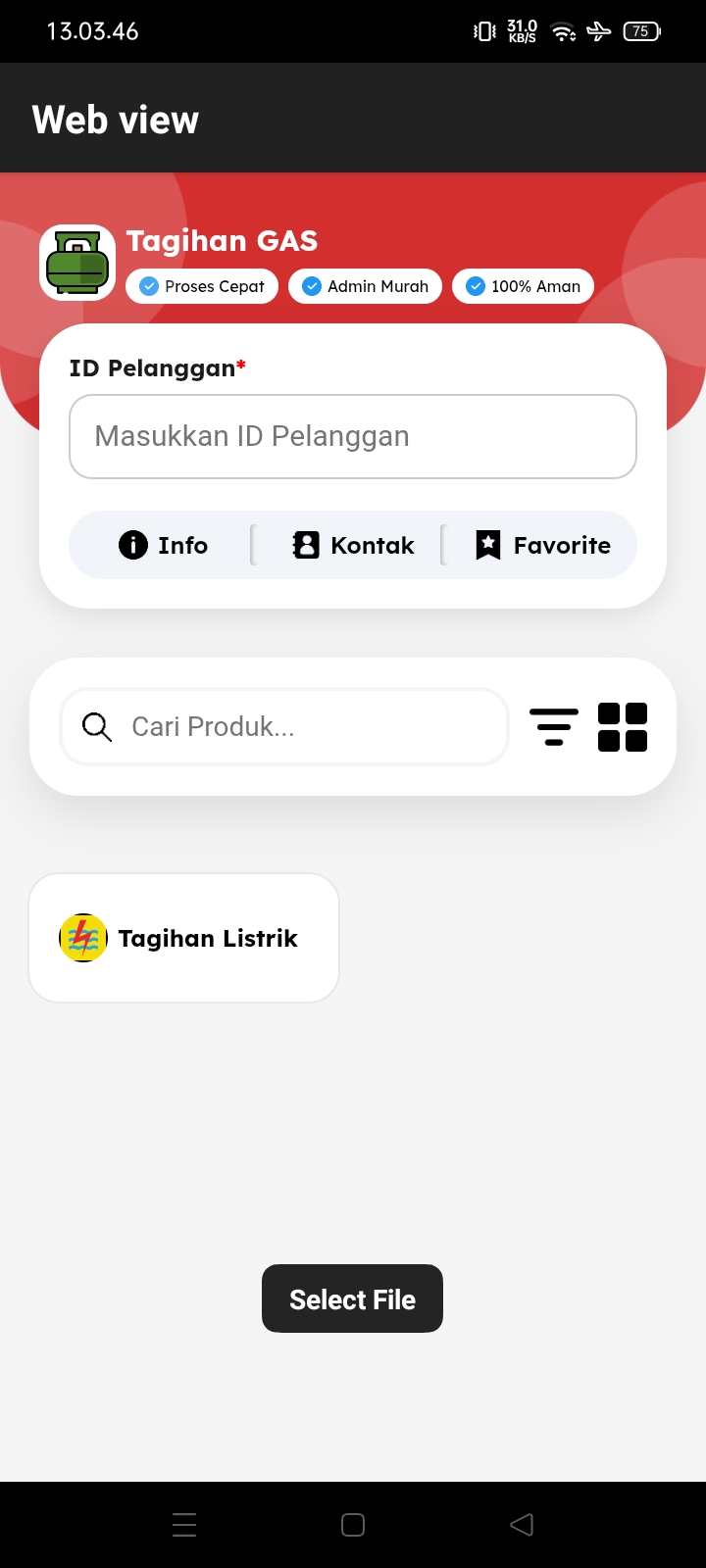This screenshot has height=1568, width=706.
Task: Tap the Select File button
Action: click(352, 1298)
